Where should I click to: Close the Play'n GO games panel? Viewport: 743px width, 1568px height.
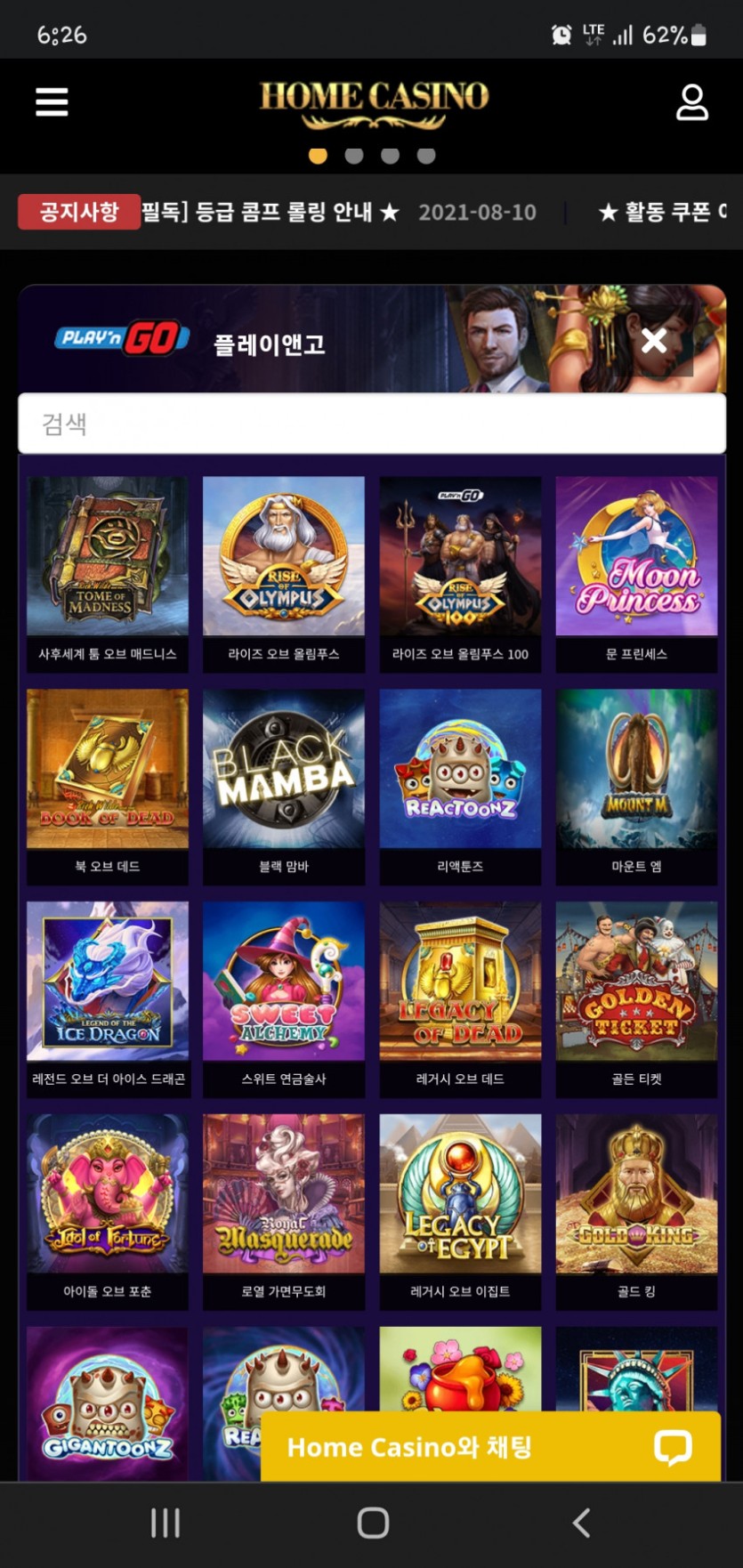654,340
